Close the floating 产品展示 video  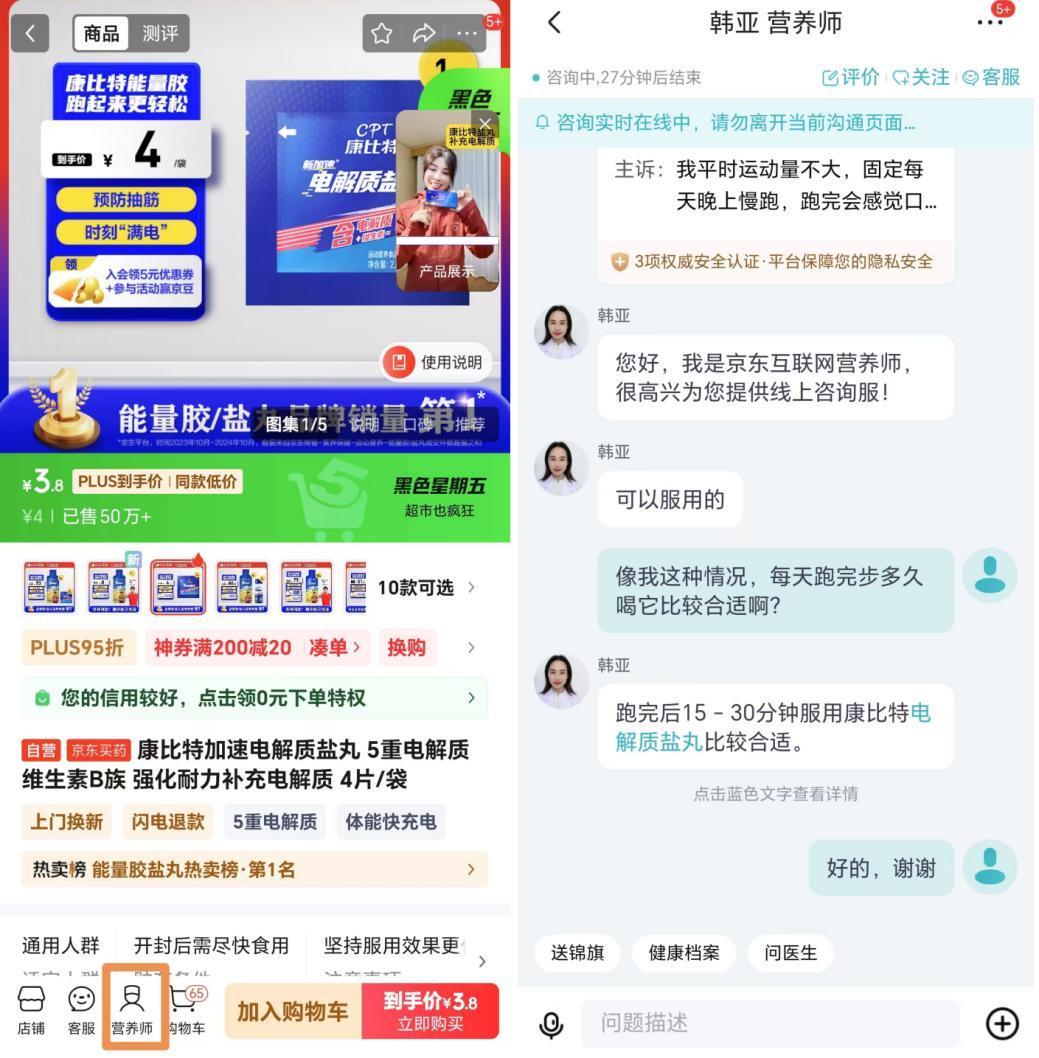point(485,125)
